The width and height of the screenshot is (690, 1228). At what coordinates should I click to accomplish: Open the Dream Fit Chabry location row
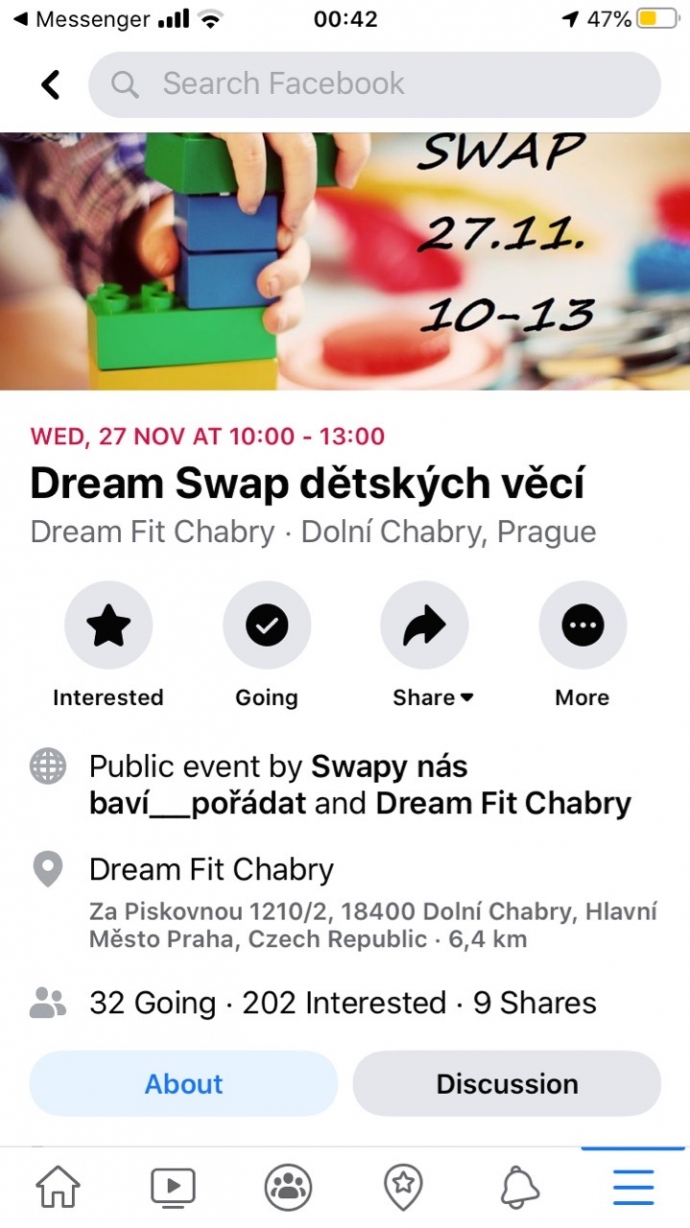pos(212,870)
